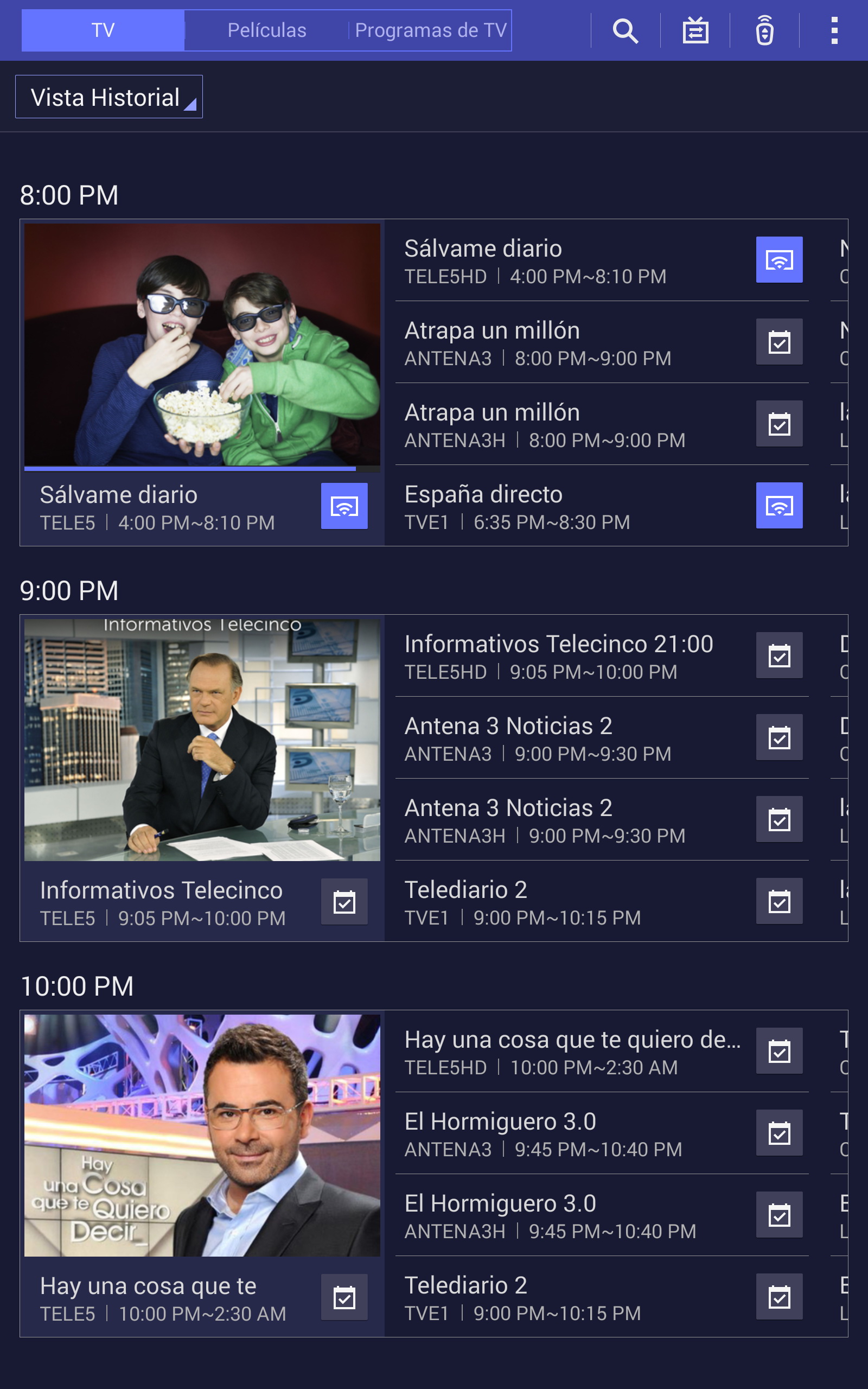Open the search icon

625,30
